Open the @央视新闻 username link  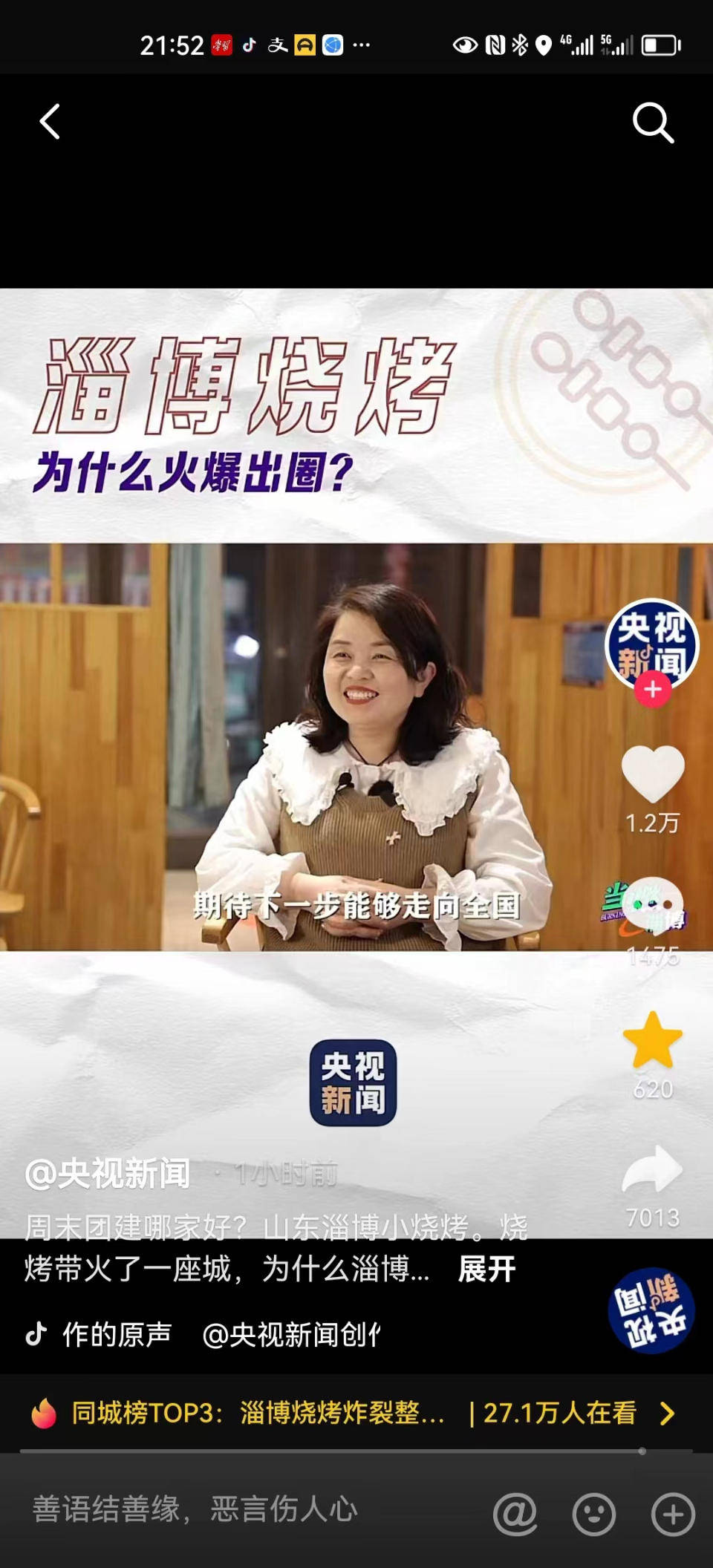(108, 1174)
